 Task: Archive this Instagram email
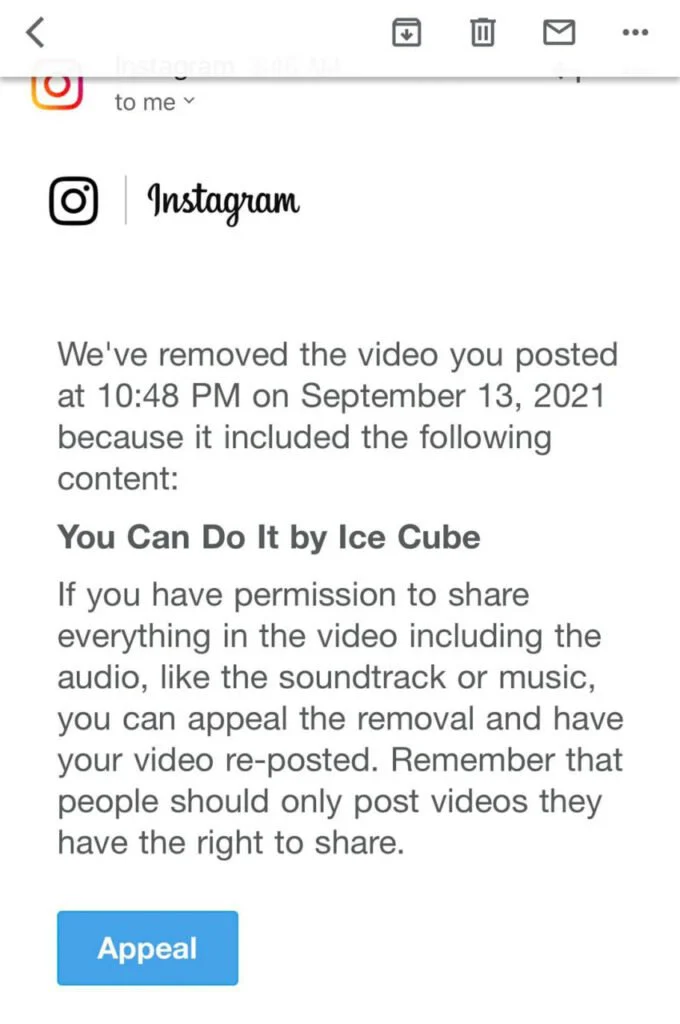(406, 33)
